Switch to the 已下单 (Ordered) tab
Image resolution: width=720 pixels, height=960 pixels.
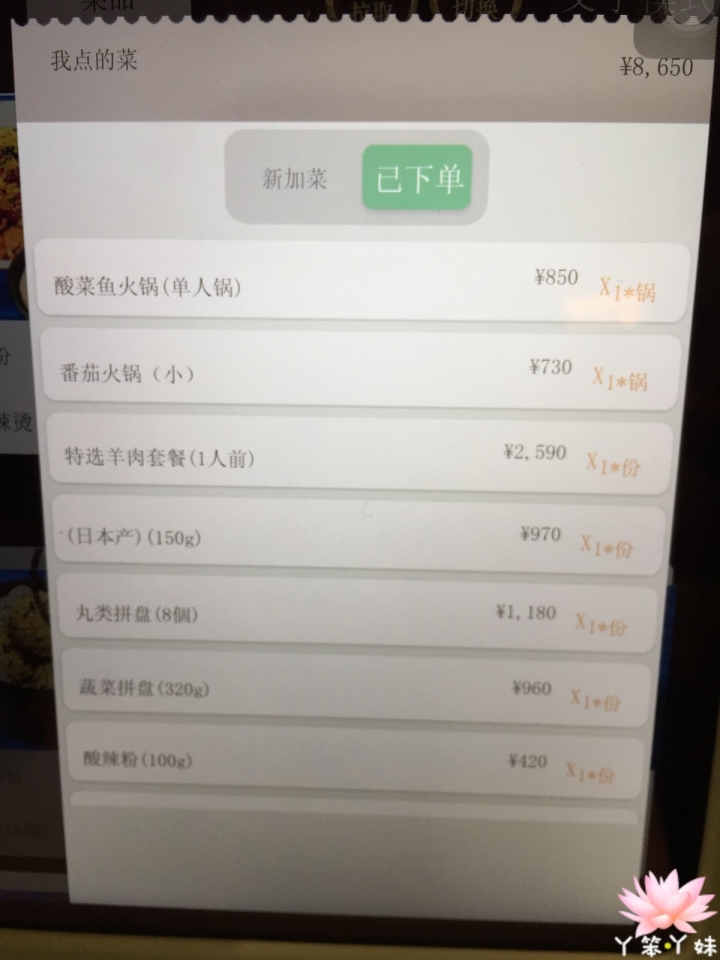click(x=419, y=179)
